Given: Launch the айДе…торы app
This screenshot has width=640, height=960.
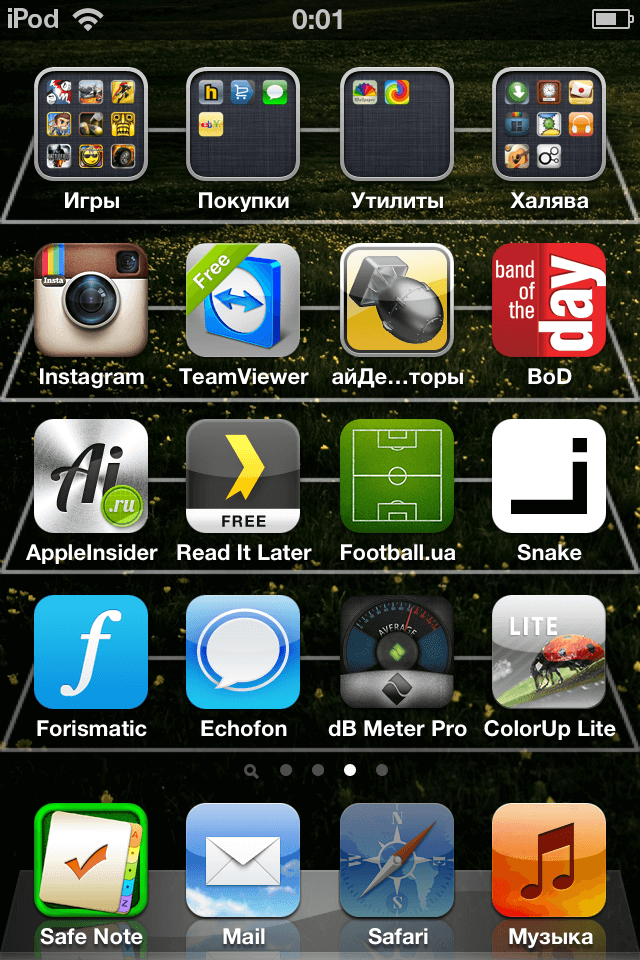Looking at the screenshot, I should click(x=397, y=300).
